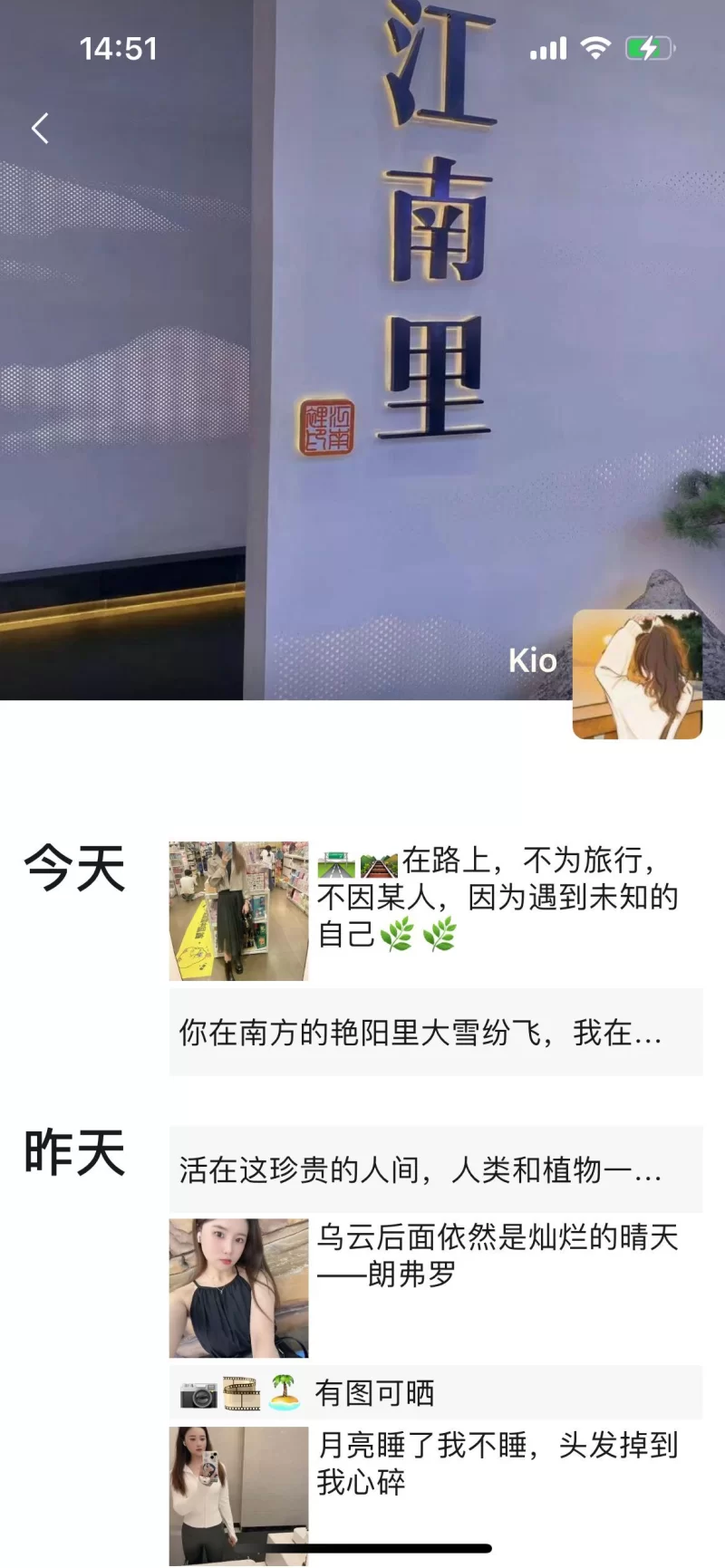Open today's post 在路上，不为旅行
The height and width of the screenshot is (1568, 725).
click(x=435, y=910)
